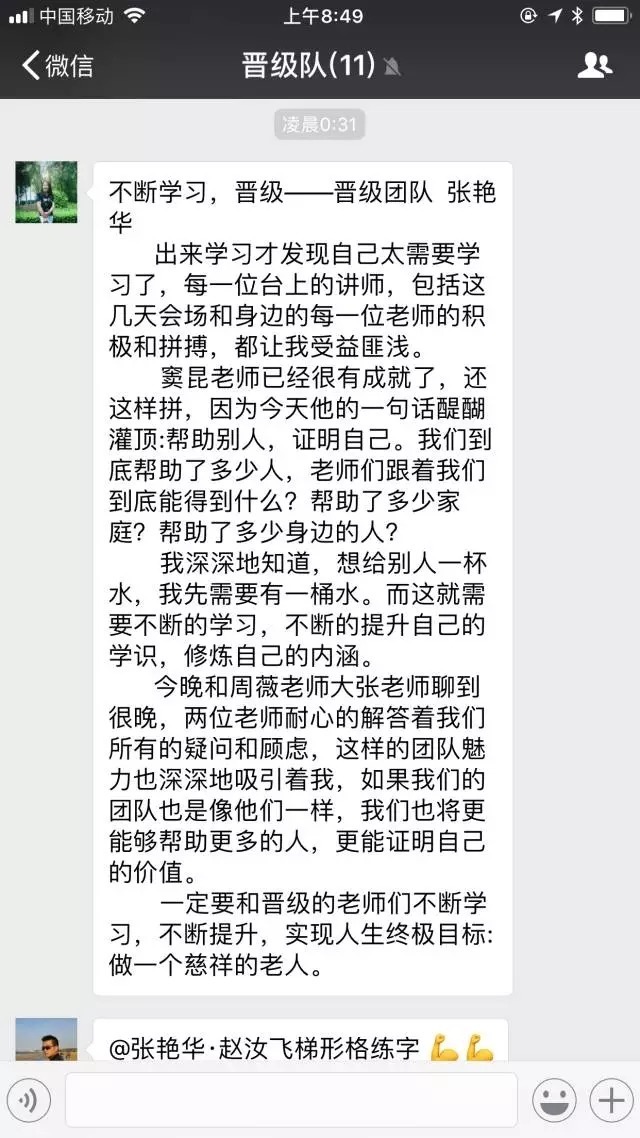This screenshot has height=1138, width=640.
Task: Go back to the 微信 chat list
Action: tap(57, 66)
